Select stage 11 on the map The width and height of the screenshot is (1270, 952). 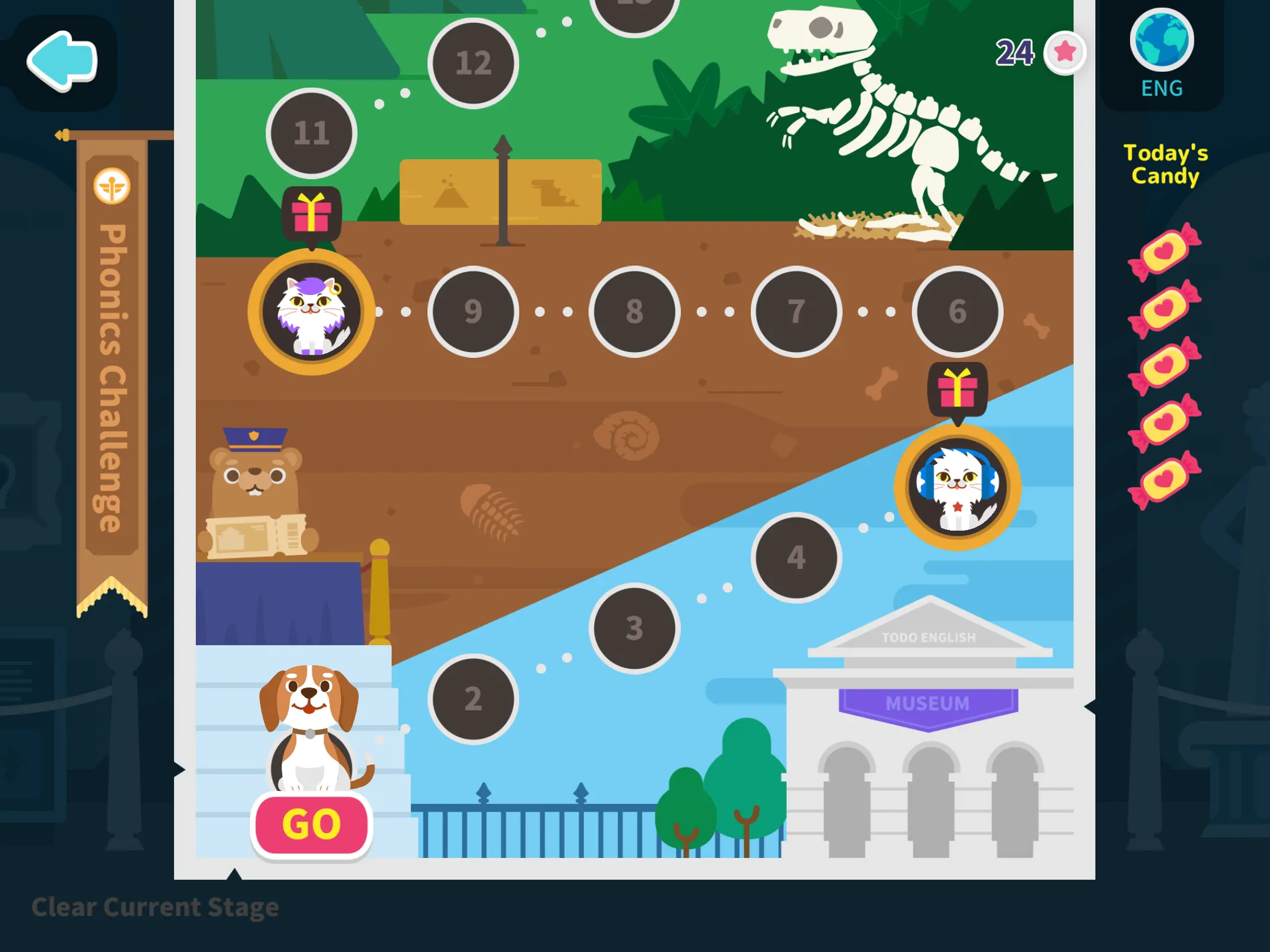pos(311,133)
